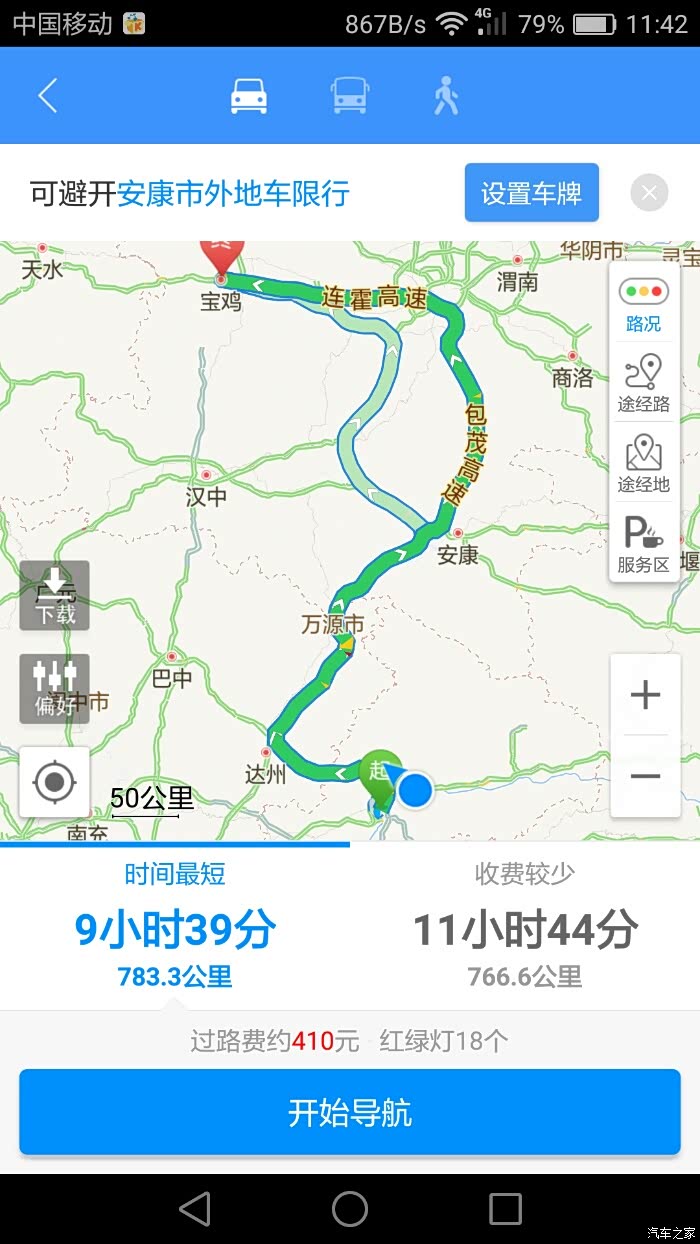The image size is (700, 1244).
Task: Tap the 设置车牌 button
Action: click(x=531, y=193)
